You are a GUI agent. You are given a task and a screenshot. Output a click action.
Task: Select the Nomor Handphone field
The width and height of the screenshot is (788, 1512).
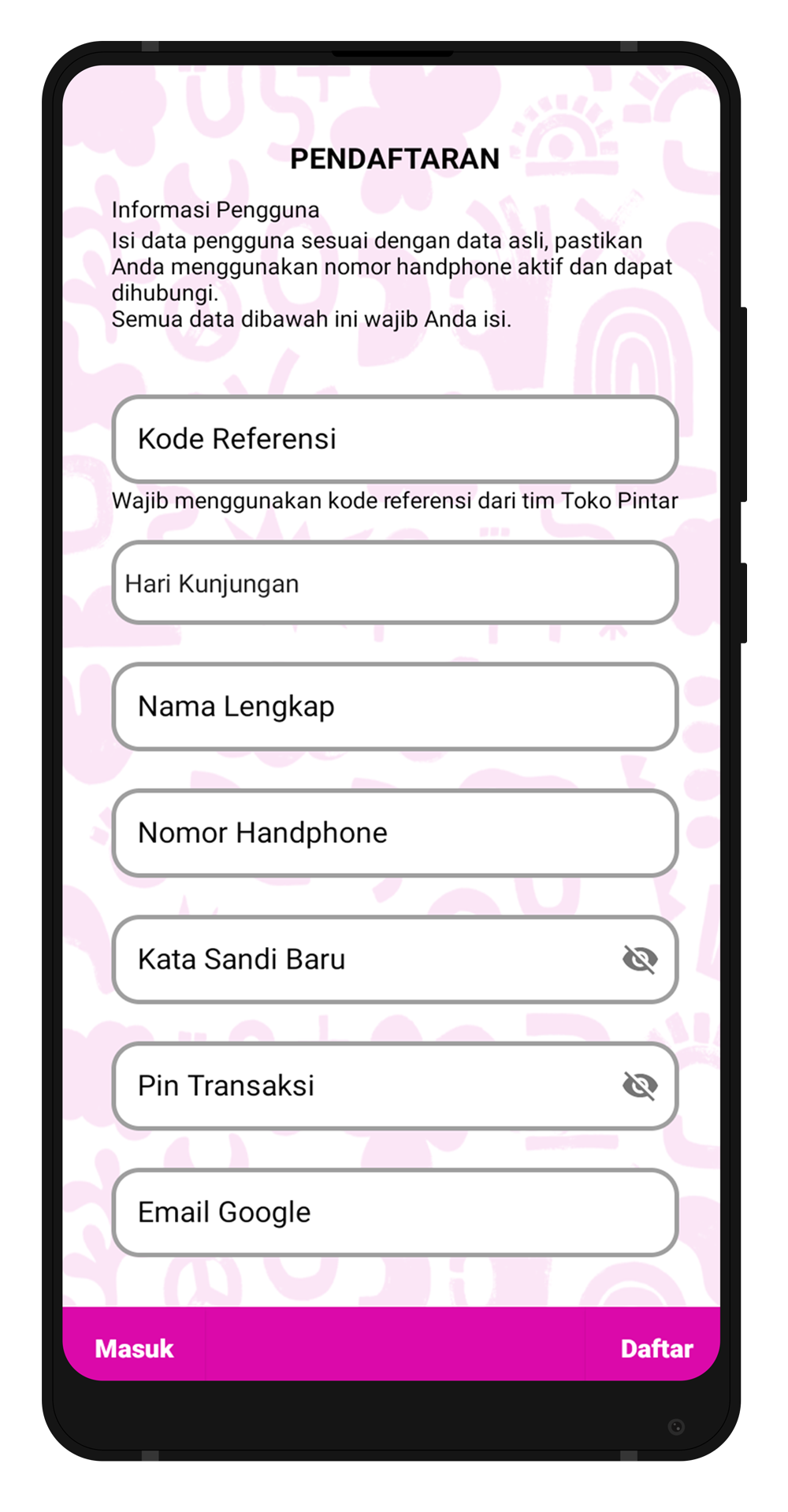click(x=394, y=833)
